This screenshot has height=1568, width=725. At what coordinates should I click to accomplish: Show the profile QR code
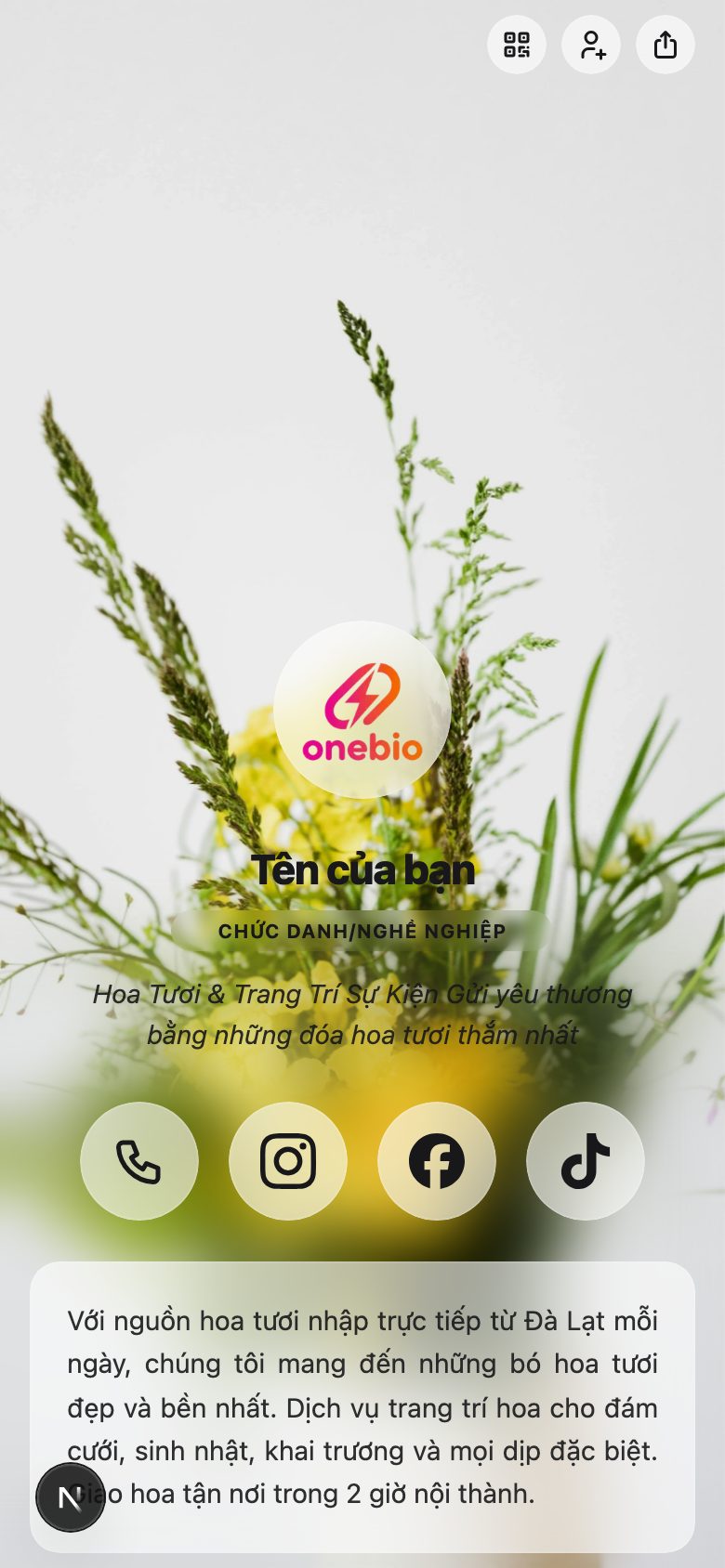tap(517, 45)
